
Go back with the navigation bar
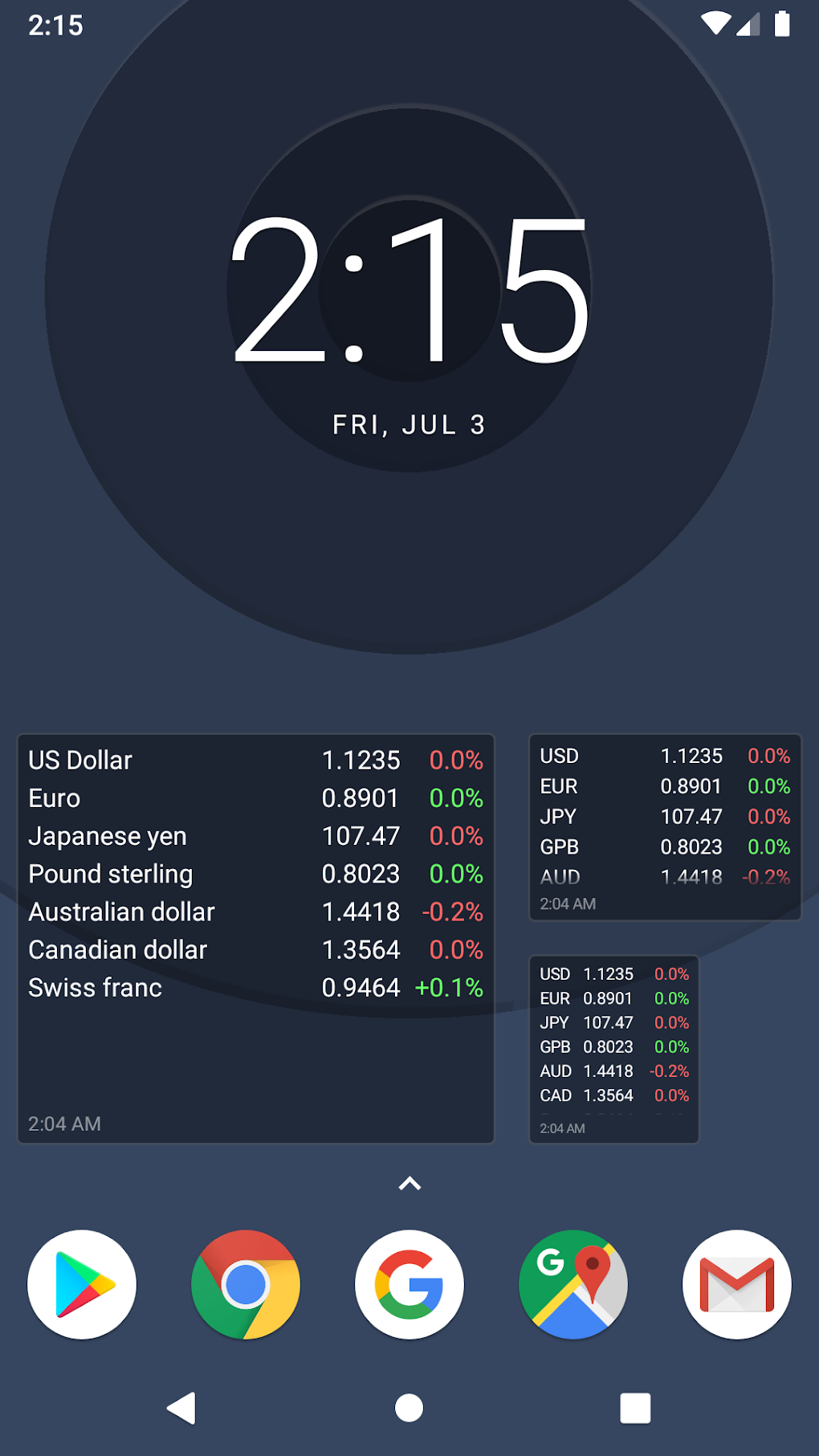[182, 1408]
